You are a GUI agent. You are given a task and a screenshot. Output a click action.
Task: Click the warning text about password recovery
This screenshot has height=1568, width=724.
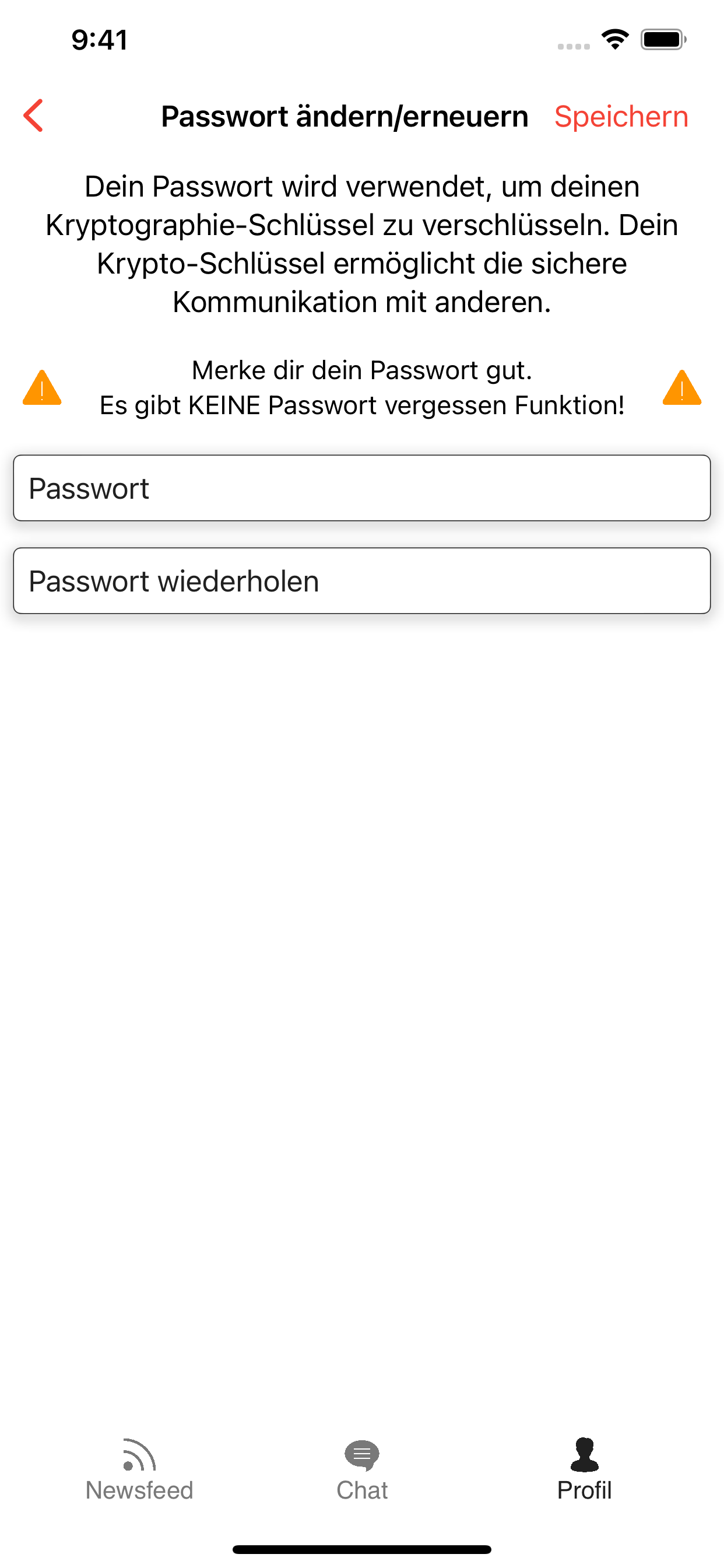362,387
